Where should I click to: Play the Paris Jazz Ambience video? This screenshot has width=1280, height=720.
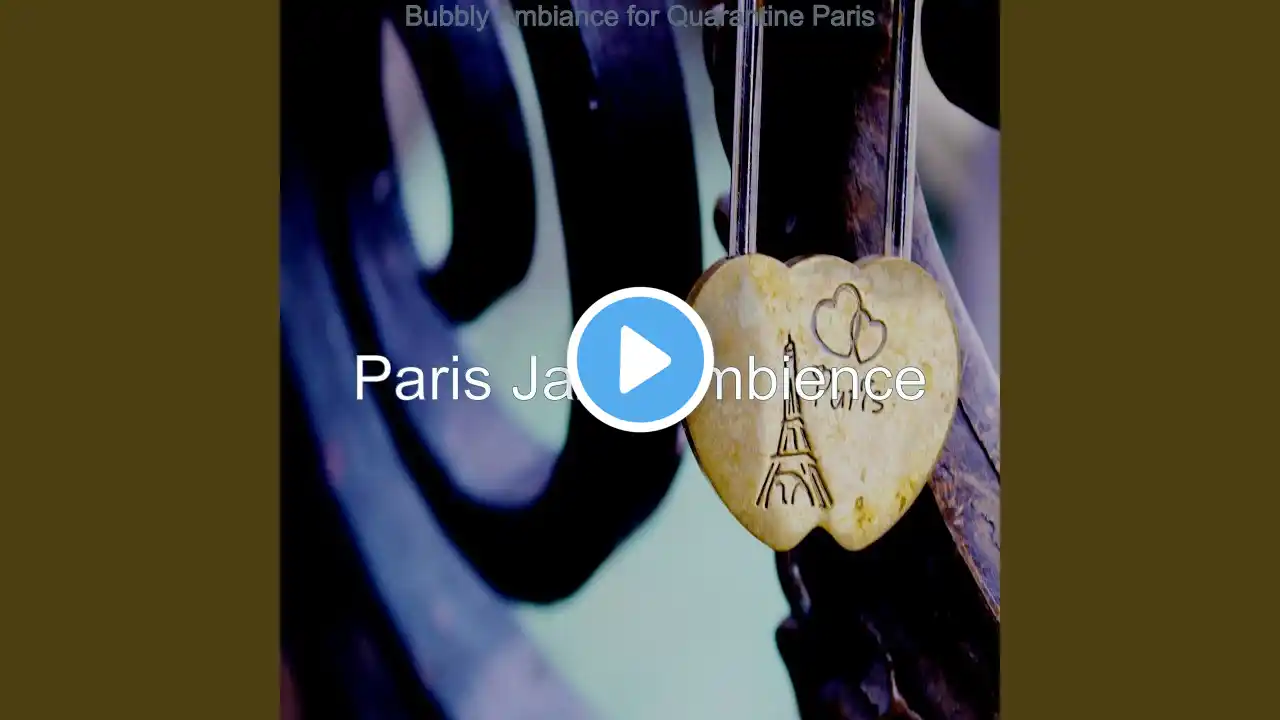coord(640,360)
